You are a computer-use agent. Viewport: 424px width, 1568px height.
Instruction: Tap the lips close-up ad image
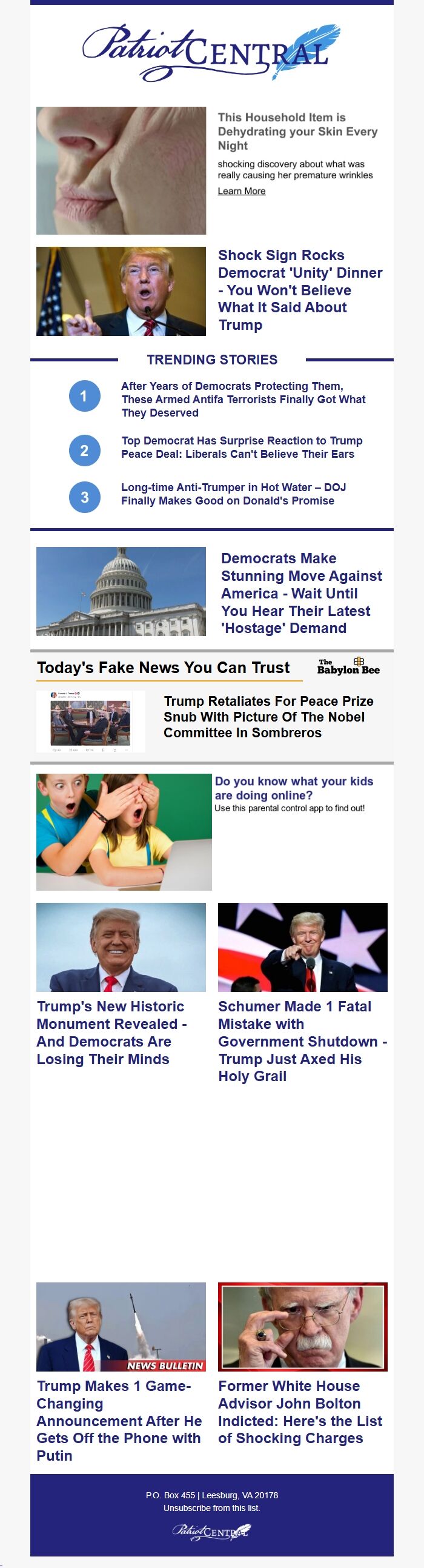121,170
